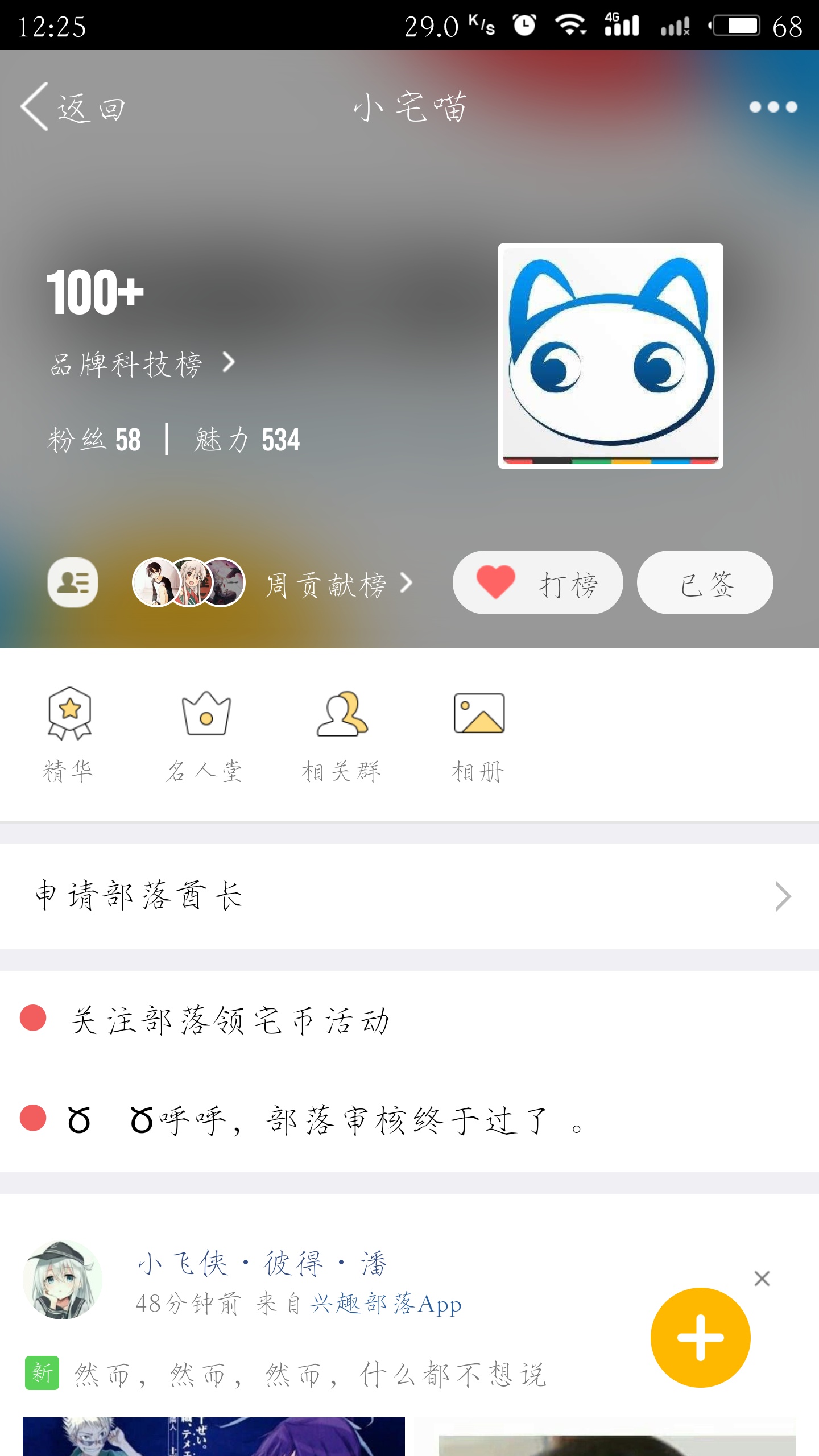The height and width of the screenshot is (1456, 819).
Task: Open the 精华 featured posts
Action: (x=69, y=734)
